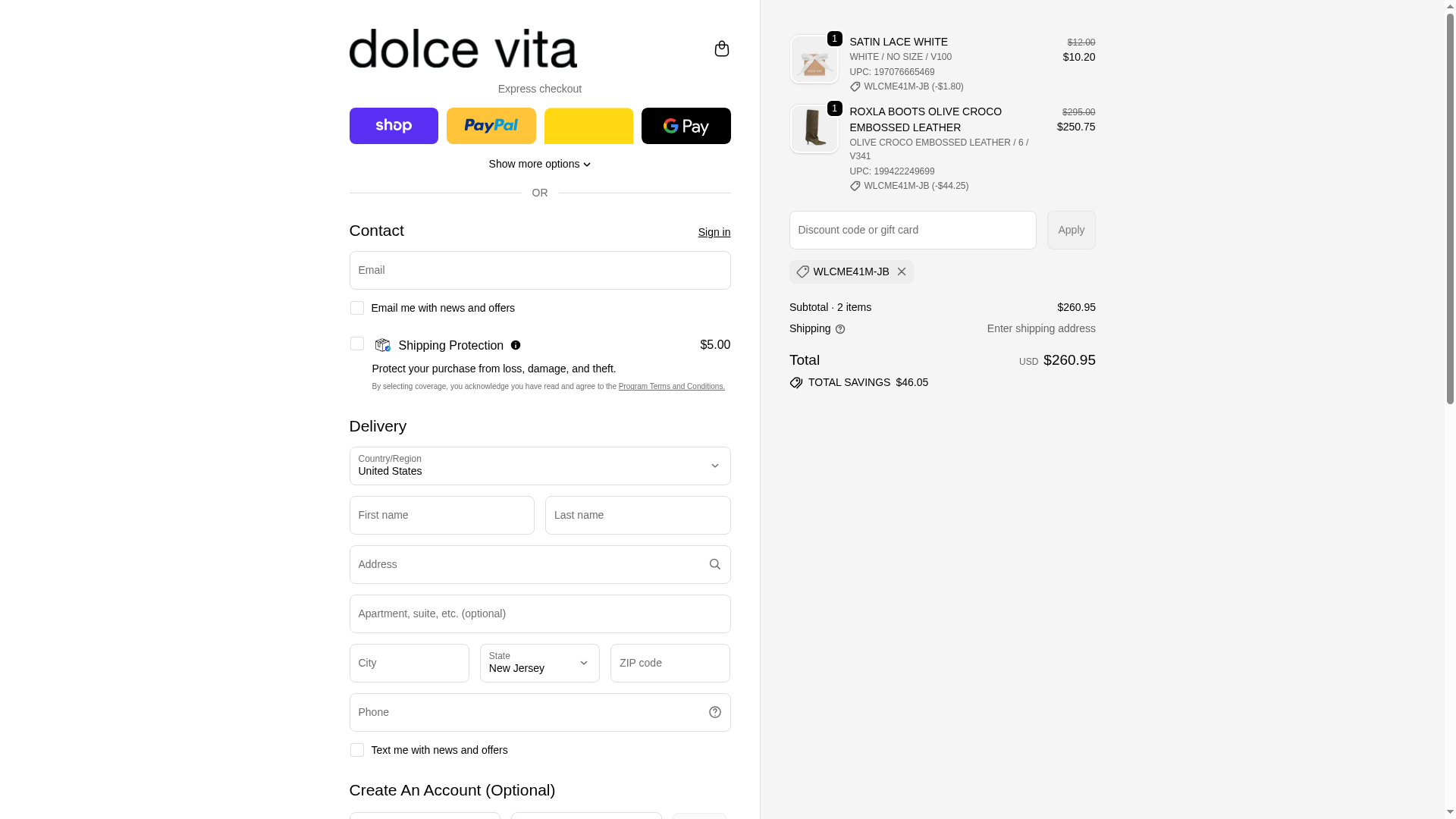Choose Google Pay express checkout

[x=686, y=126]
